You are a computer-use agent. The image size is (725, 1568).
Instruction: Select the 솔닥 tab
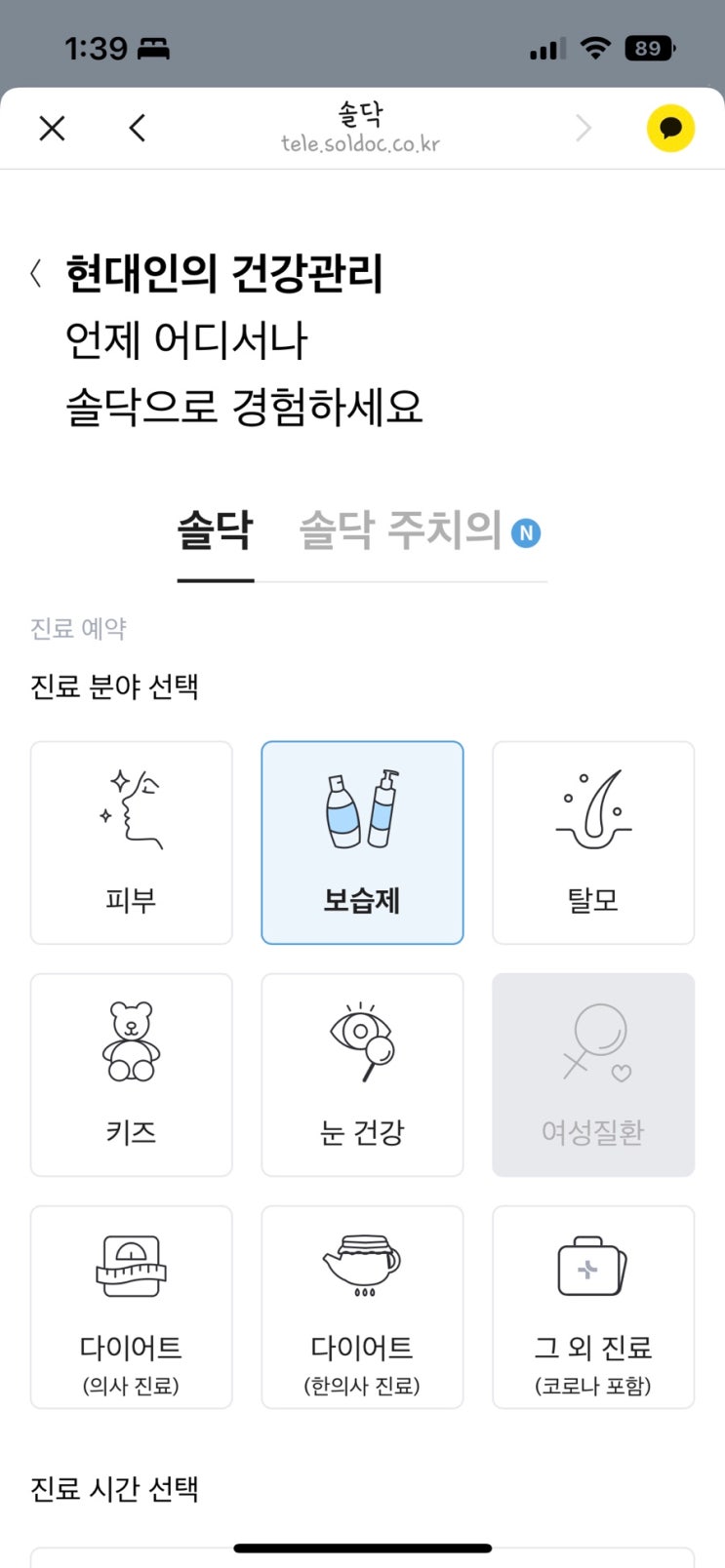(x=215, y=531)
